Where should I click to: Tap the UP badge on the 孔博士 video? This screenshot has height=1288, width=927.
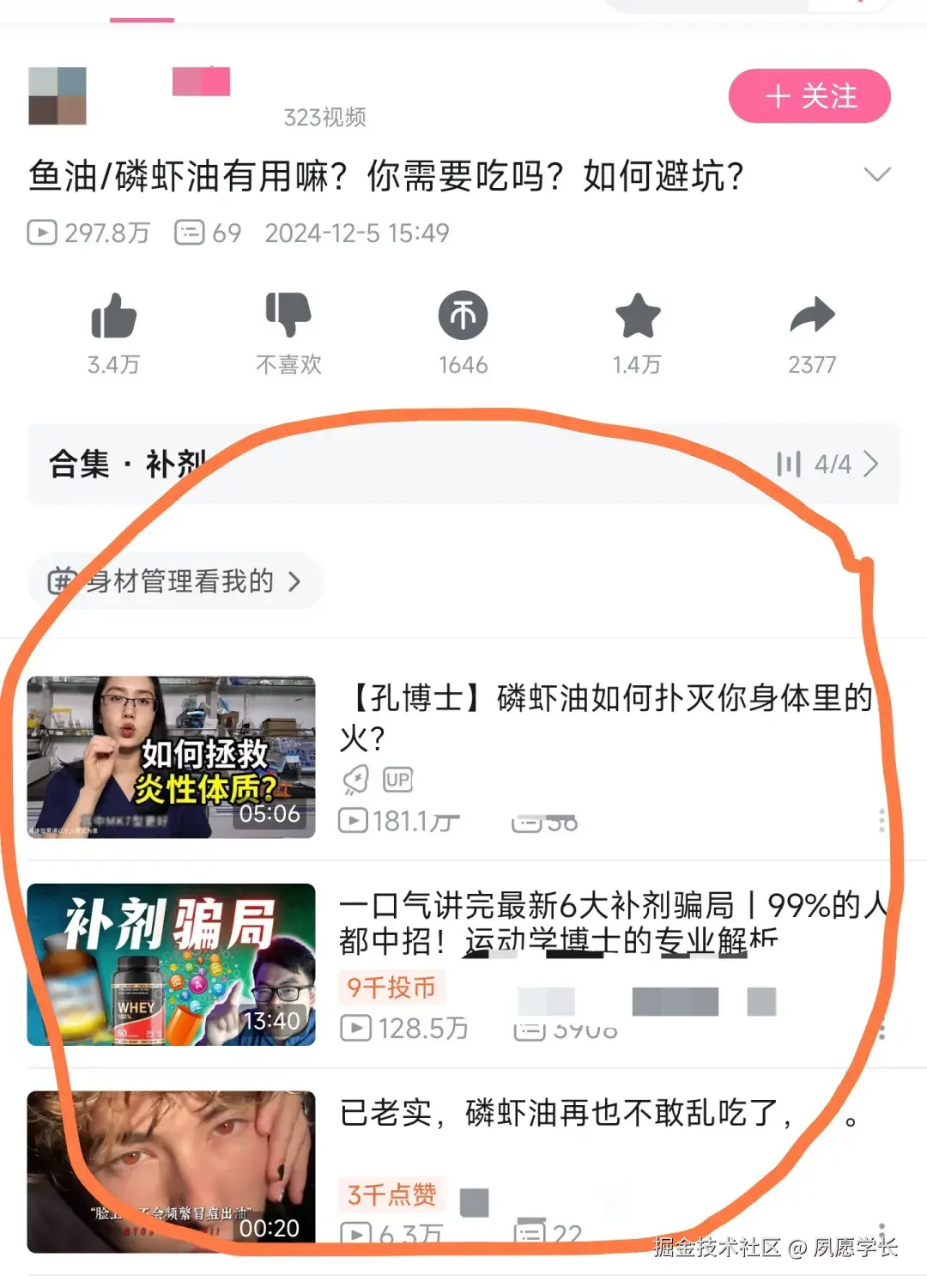pos(396,779)
